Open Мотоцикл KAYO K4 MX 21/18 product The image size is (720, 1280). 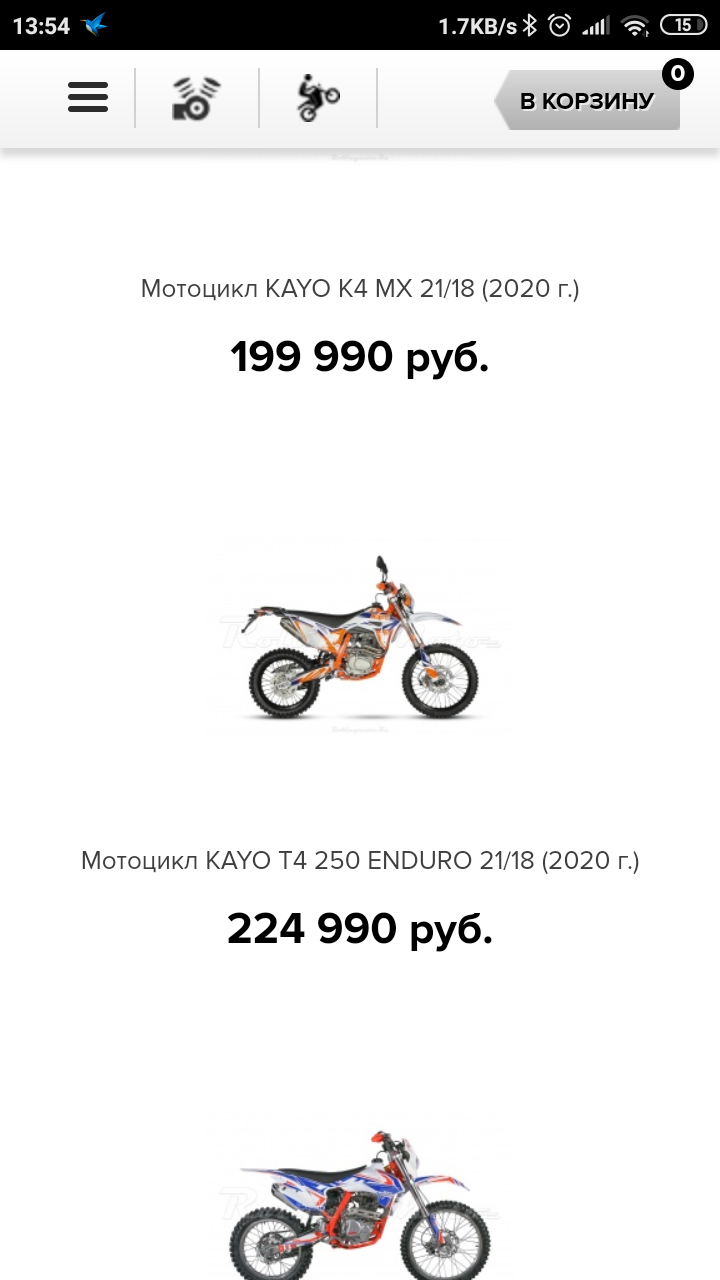360,289
